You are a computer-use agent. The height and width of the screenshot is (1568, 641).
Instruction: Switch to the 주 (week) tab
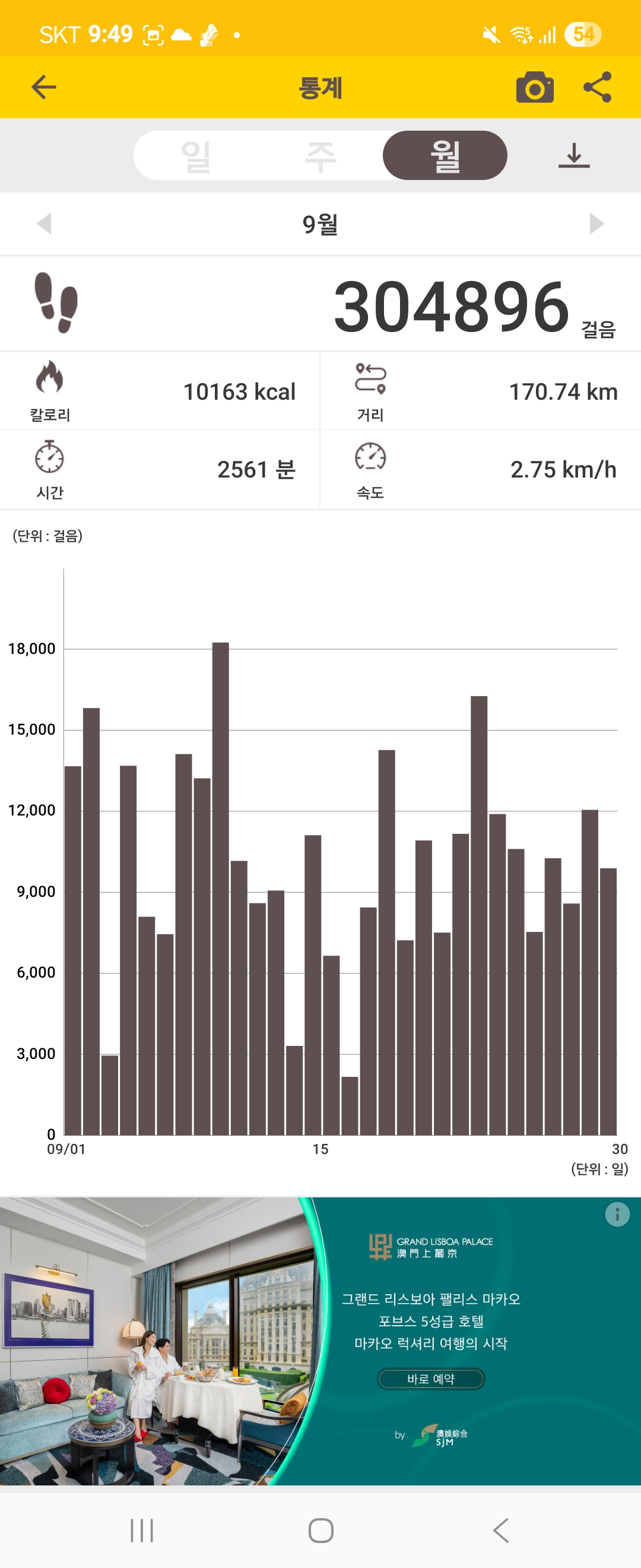[320, 156]
